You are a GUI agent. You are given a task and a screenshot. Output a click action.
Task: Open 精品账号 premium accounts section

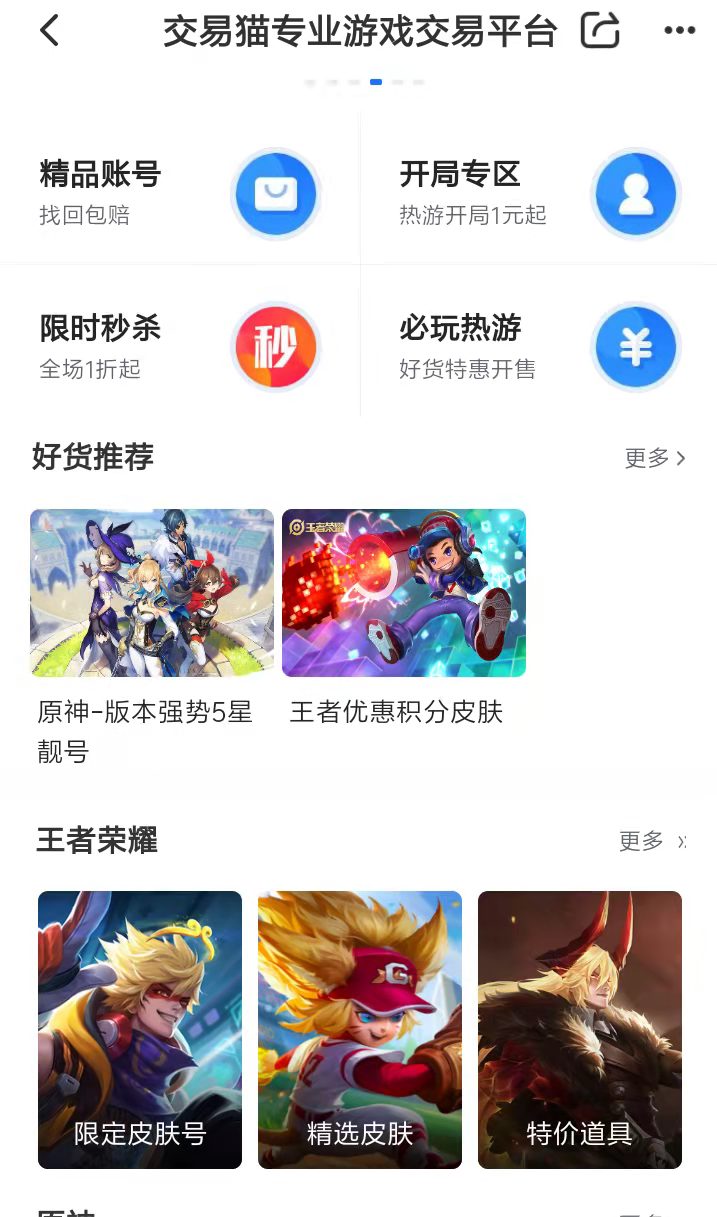(x=180, y=193)
